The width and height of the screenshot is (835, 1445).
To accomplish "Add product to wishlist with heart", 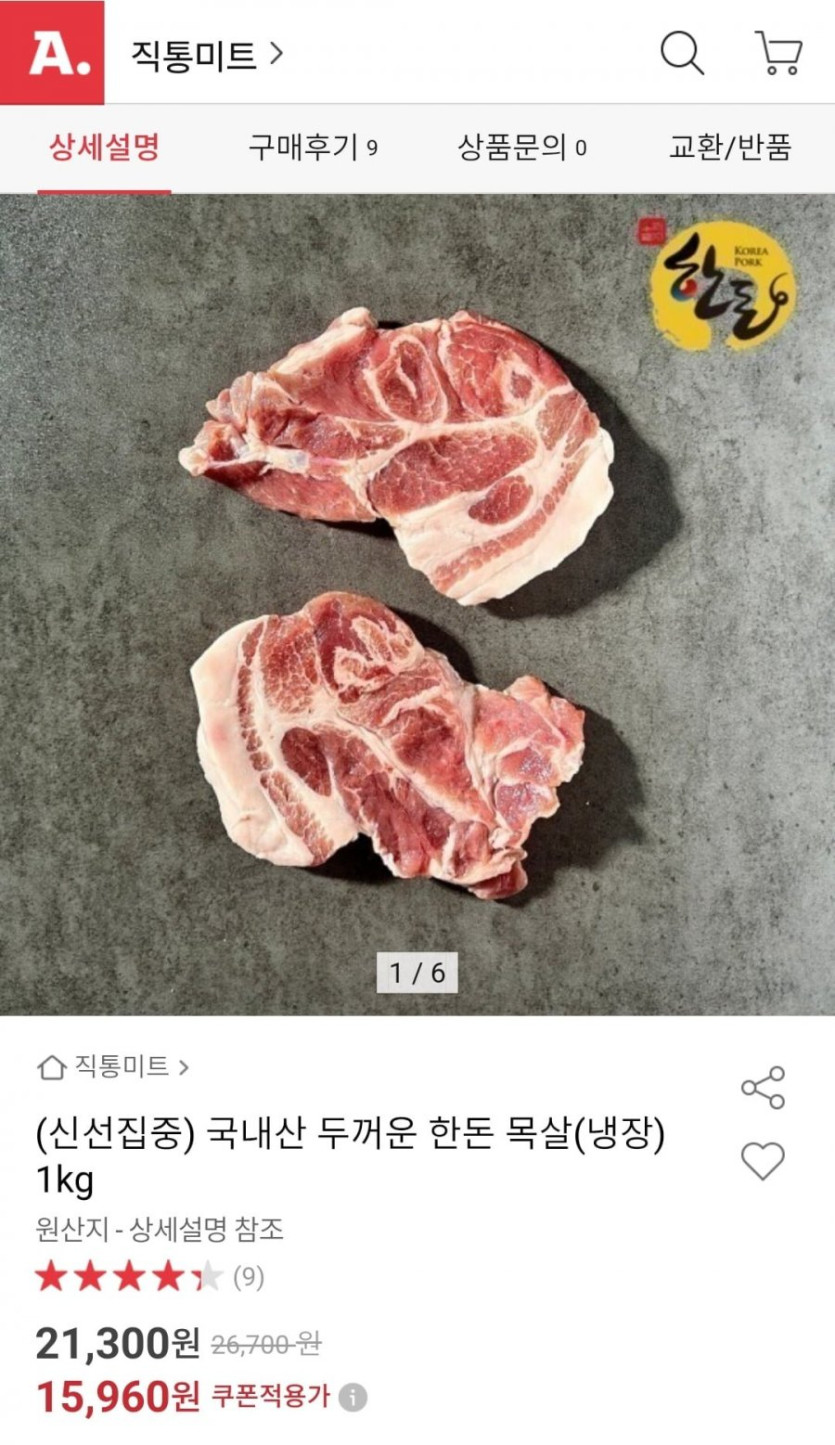I will 762,1161.
